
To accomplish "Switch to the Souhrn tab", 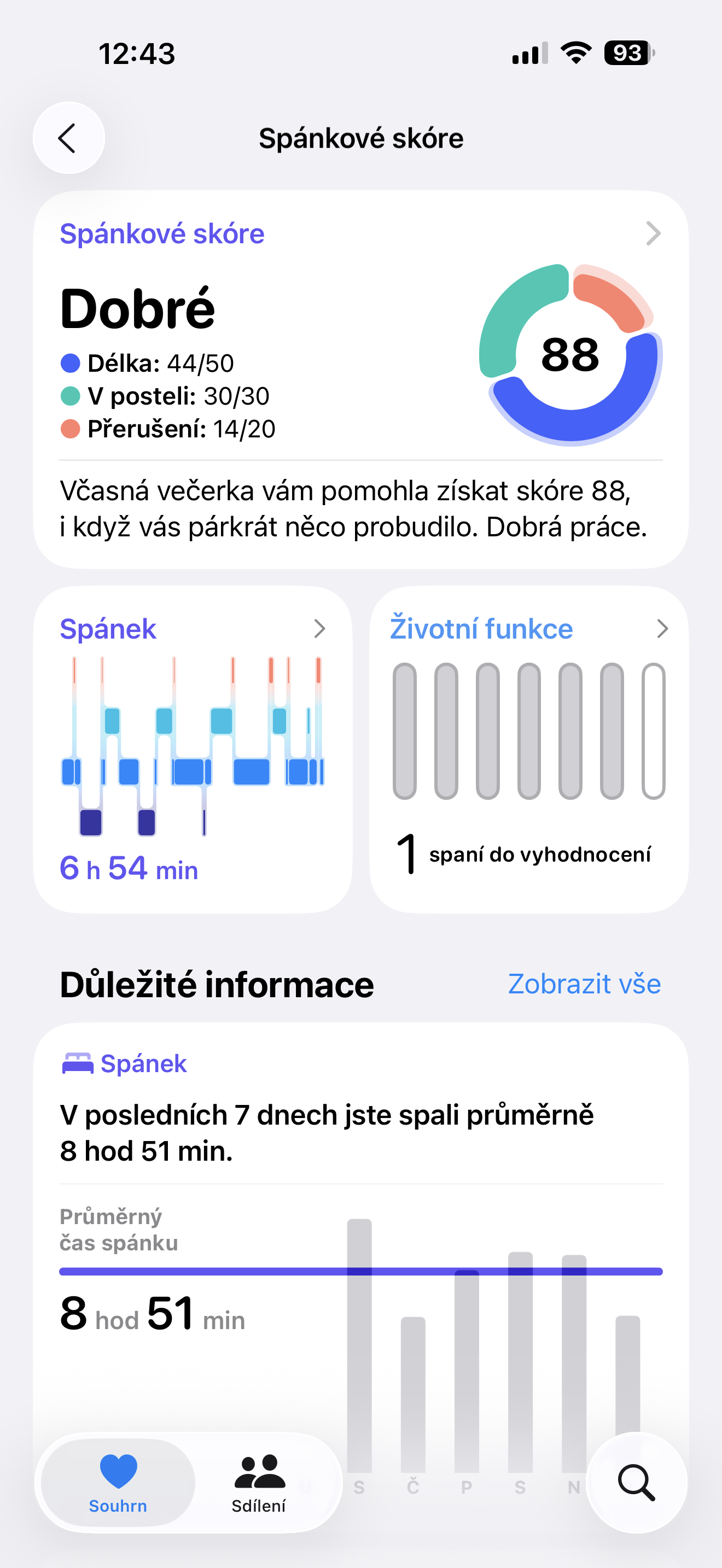I will coord(118,1482).
